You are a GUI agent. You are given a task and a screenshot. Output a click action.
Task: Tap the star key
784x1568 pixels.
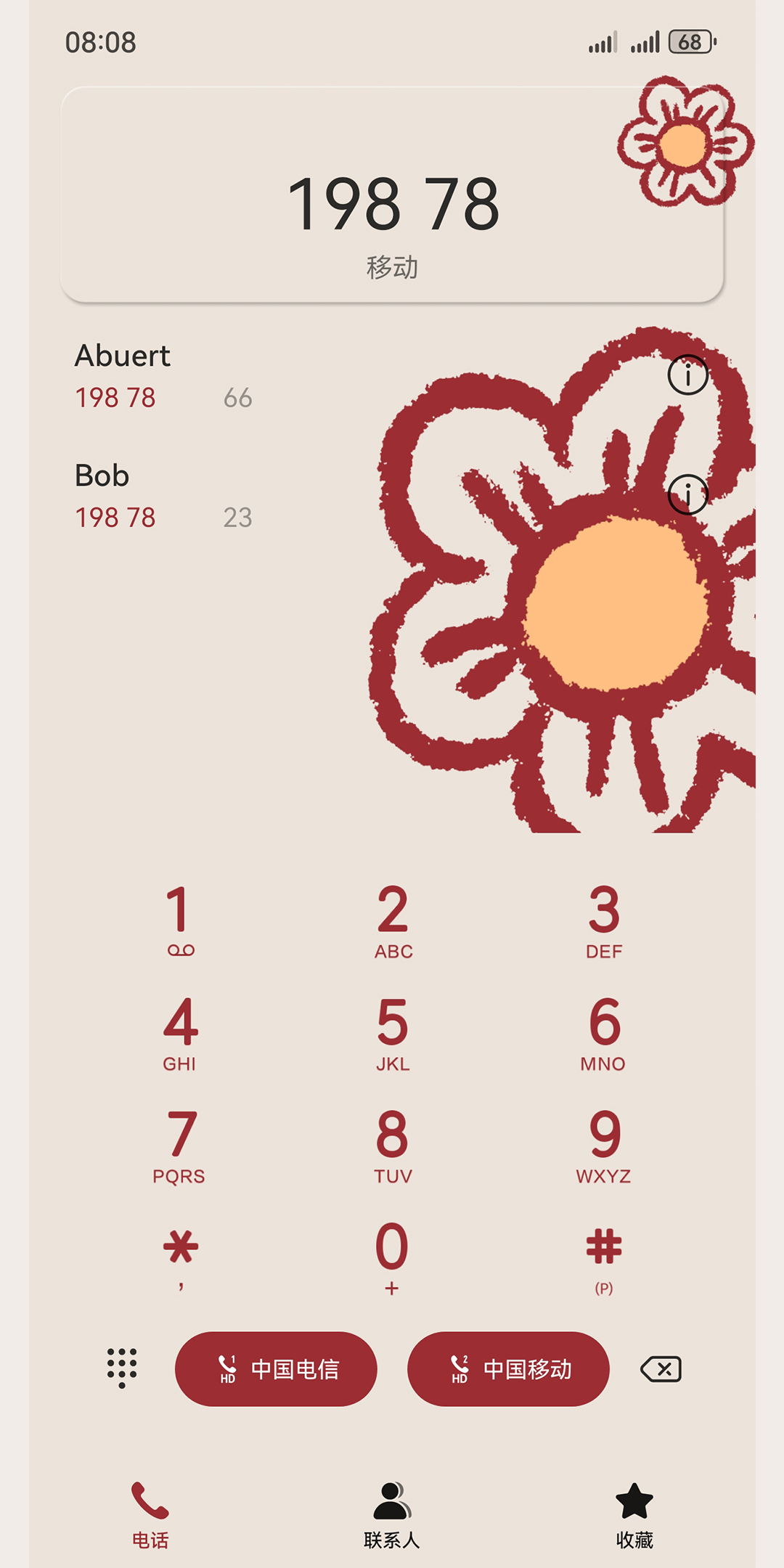click(180, 1257)
